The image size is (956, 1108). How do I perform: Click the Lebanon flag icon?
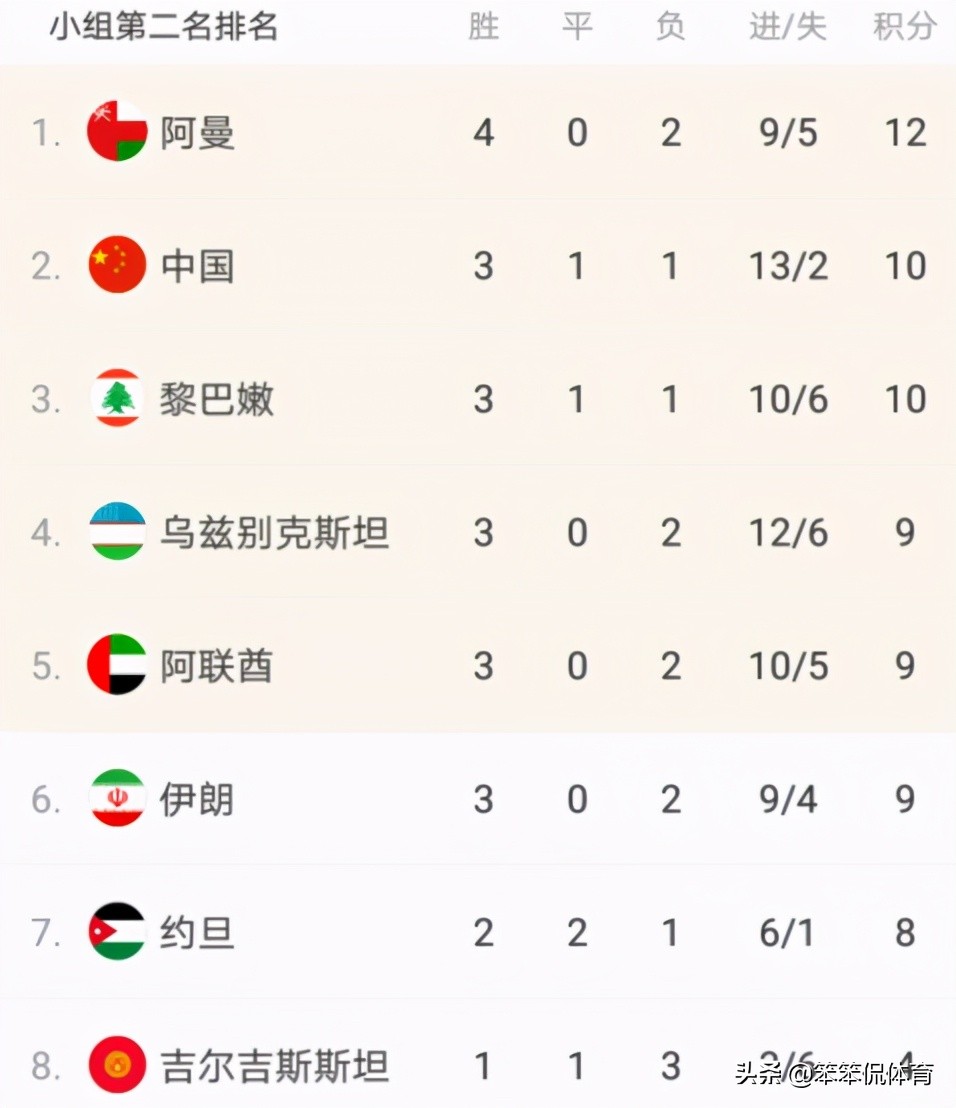point(117,399)
